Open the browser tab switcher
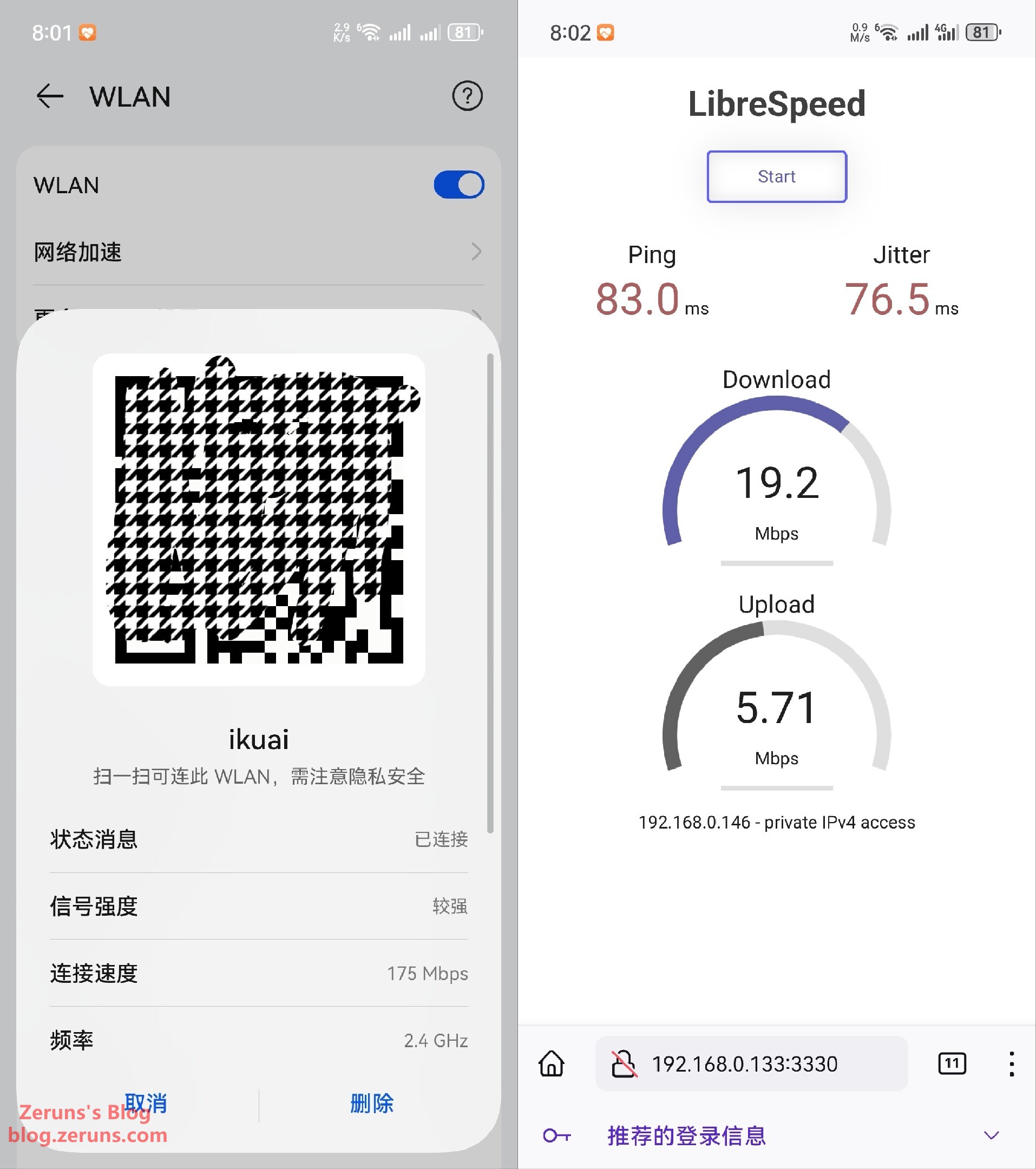Image resolution: width=1036 pixels, height=1169 pixels. 952,1064
